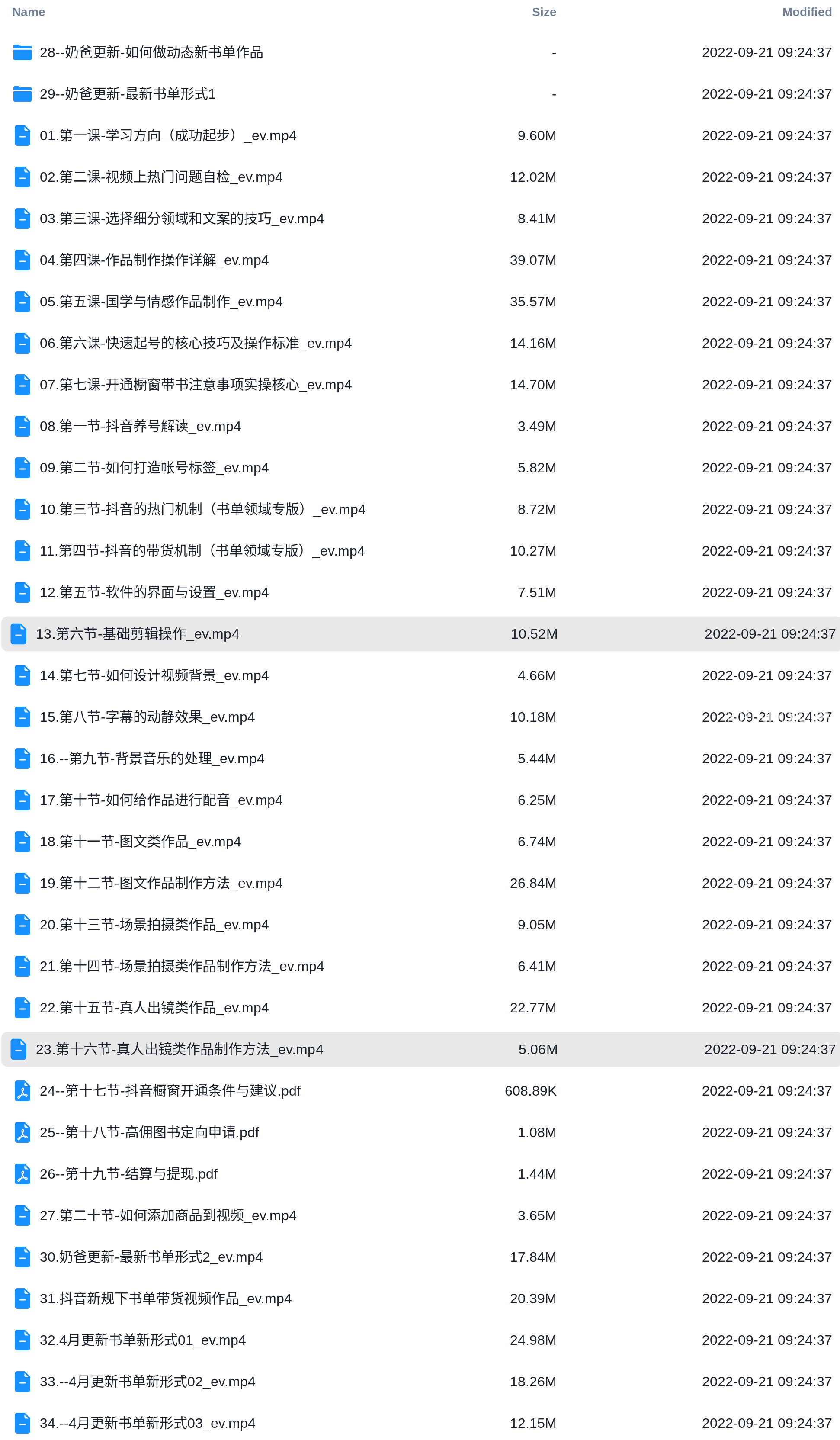
Task: Open 01.第一课-学习方向 video file
Action: [x=168, y=136]
